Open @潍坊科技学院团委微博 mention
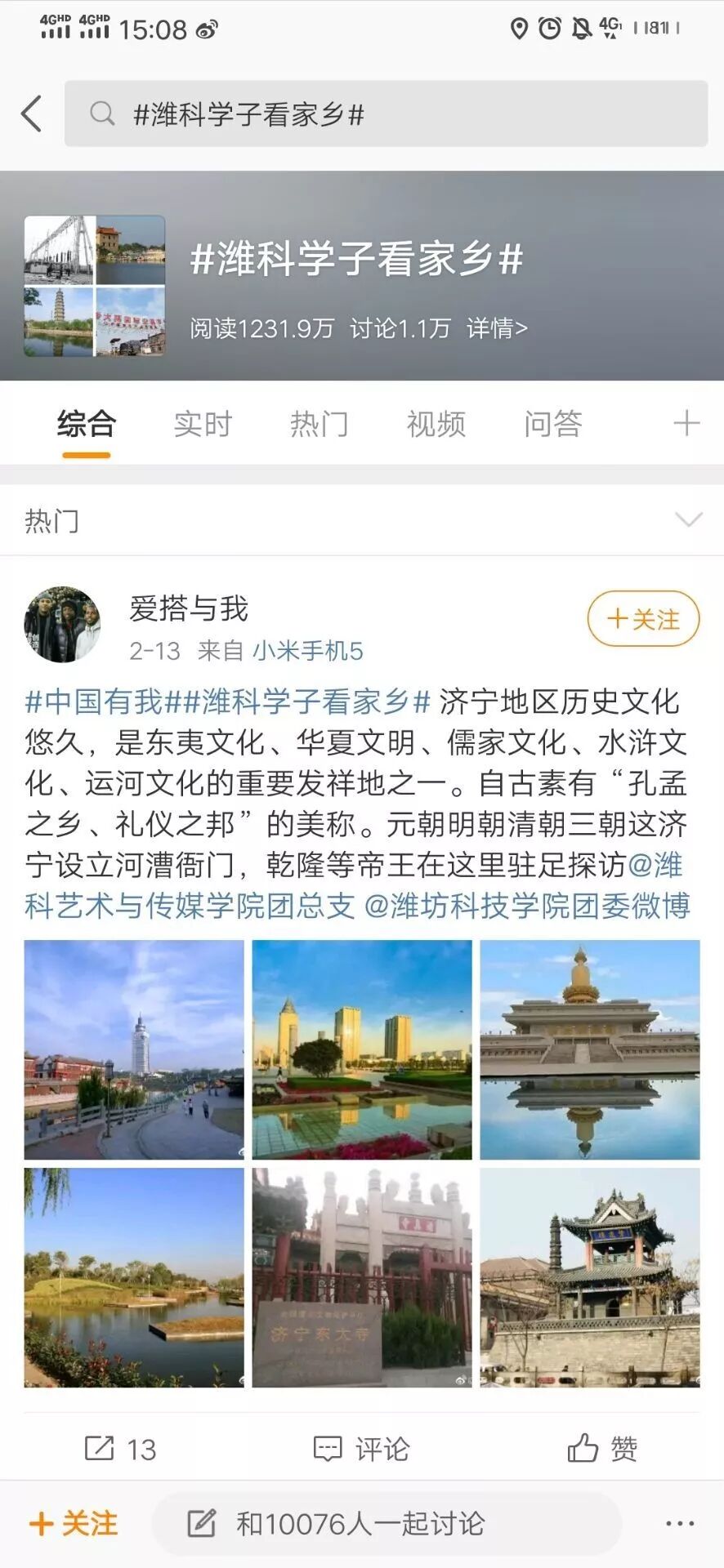Image resolution: width=724 pixels, height=1568 pixels. [x=527, y=906]
